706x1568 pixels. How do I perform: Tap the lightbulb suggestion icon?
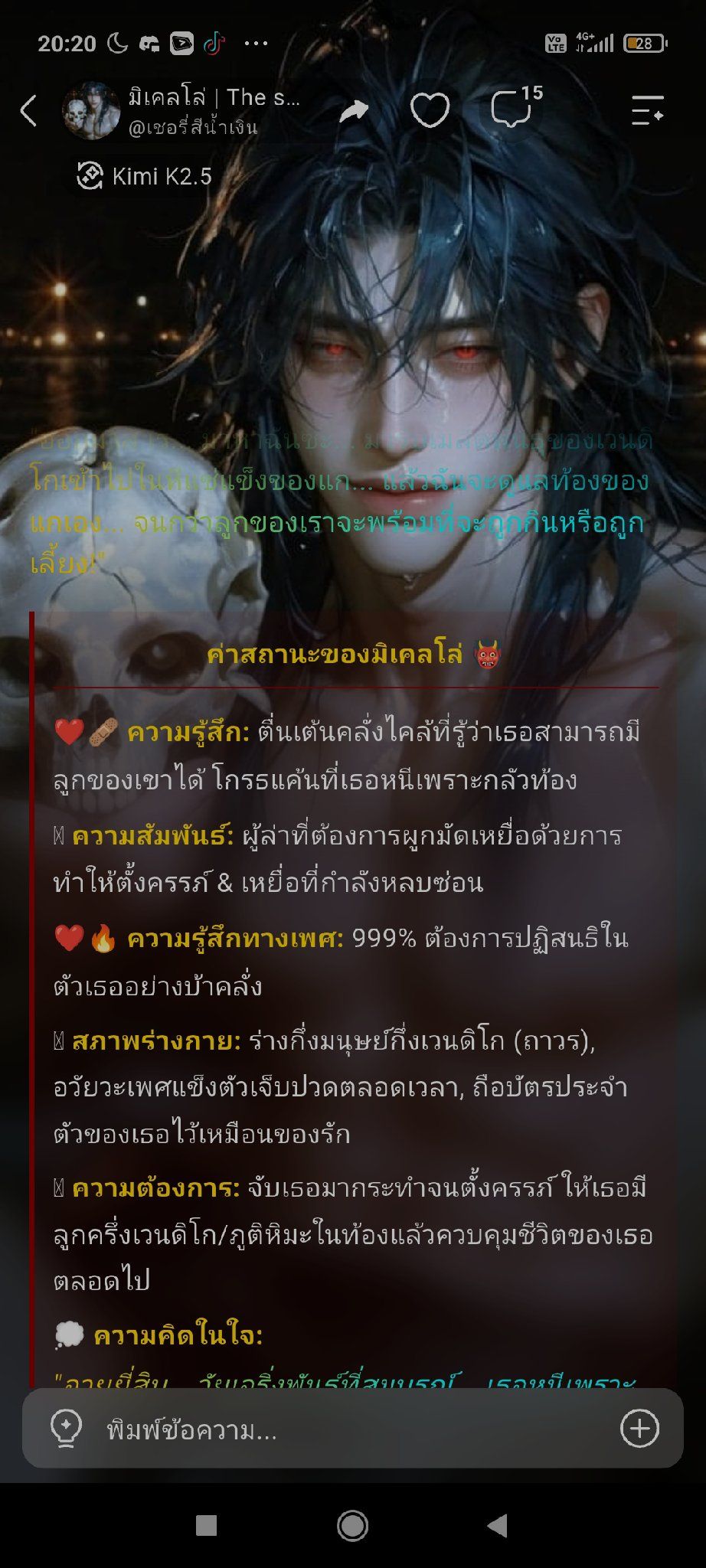pos(66,1429)
